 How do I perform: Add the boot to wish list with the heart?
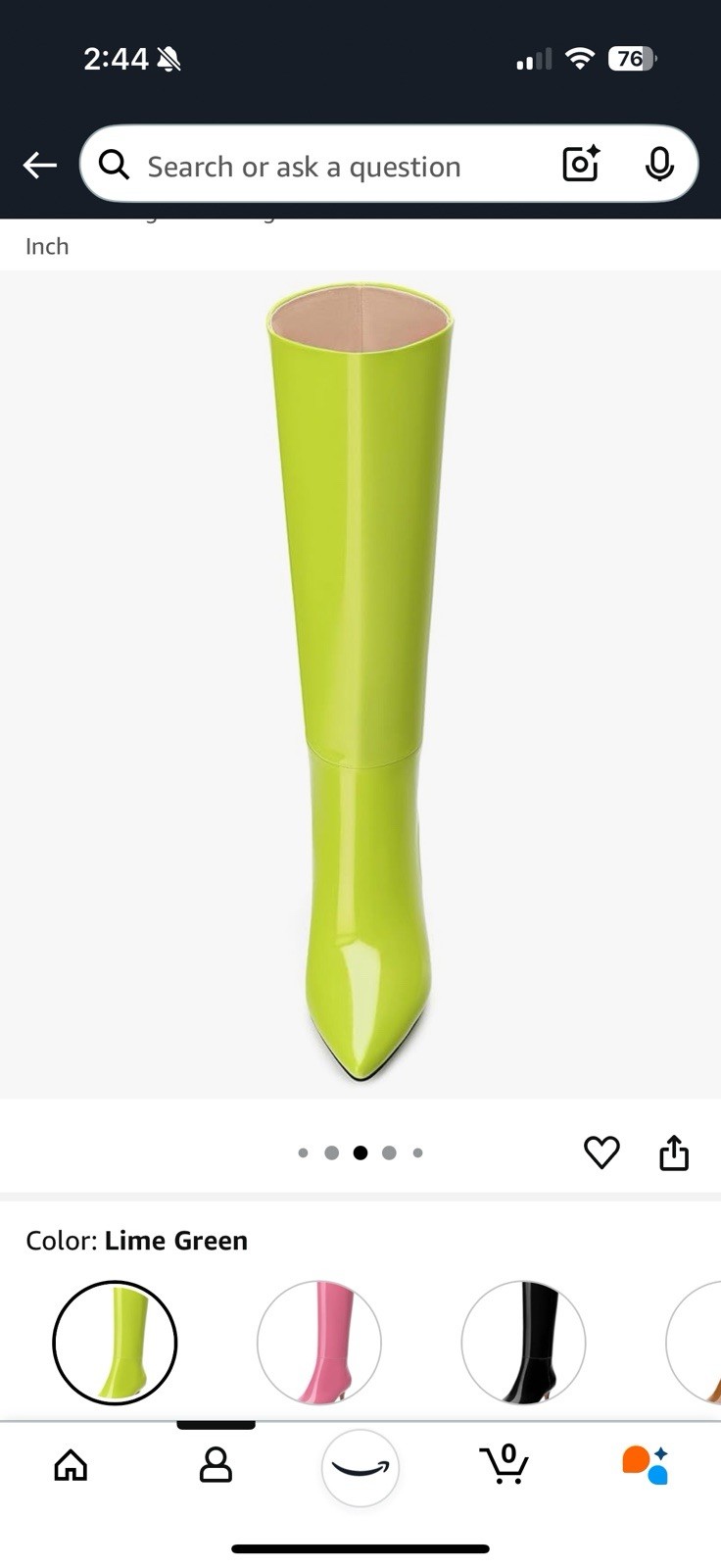tap(601, 1152)
